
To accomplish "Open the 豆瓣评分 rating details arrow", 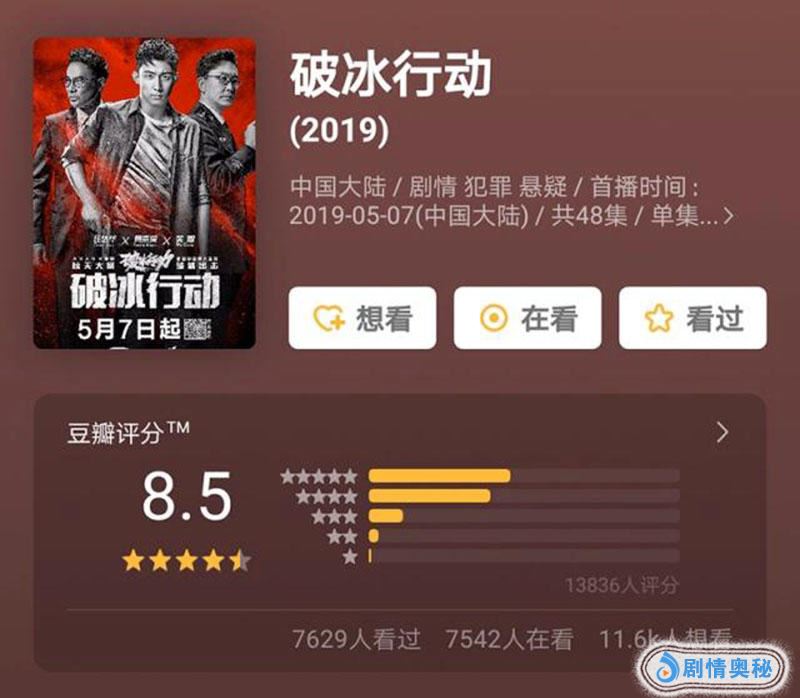I will [x=722, y=432].
